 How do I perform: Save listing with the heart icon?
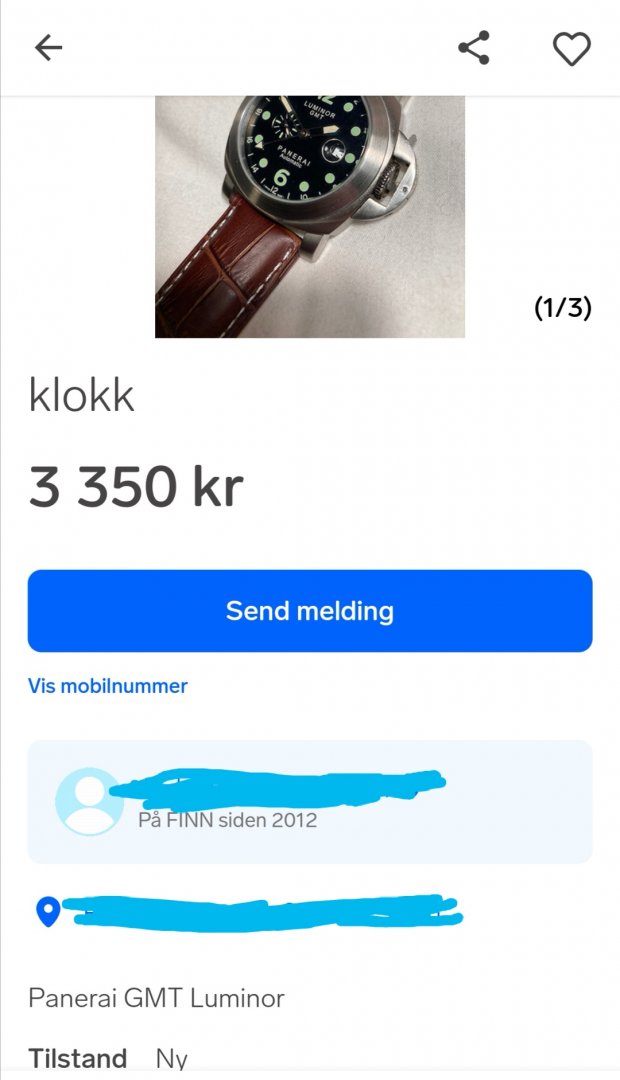tap(572, 48)
